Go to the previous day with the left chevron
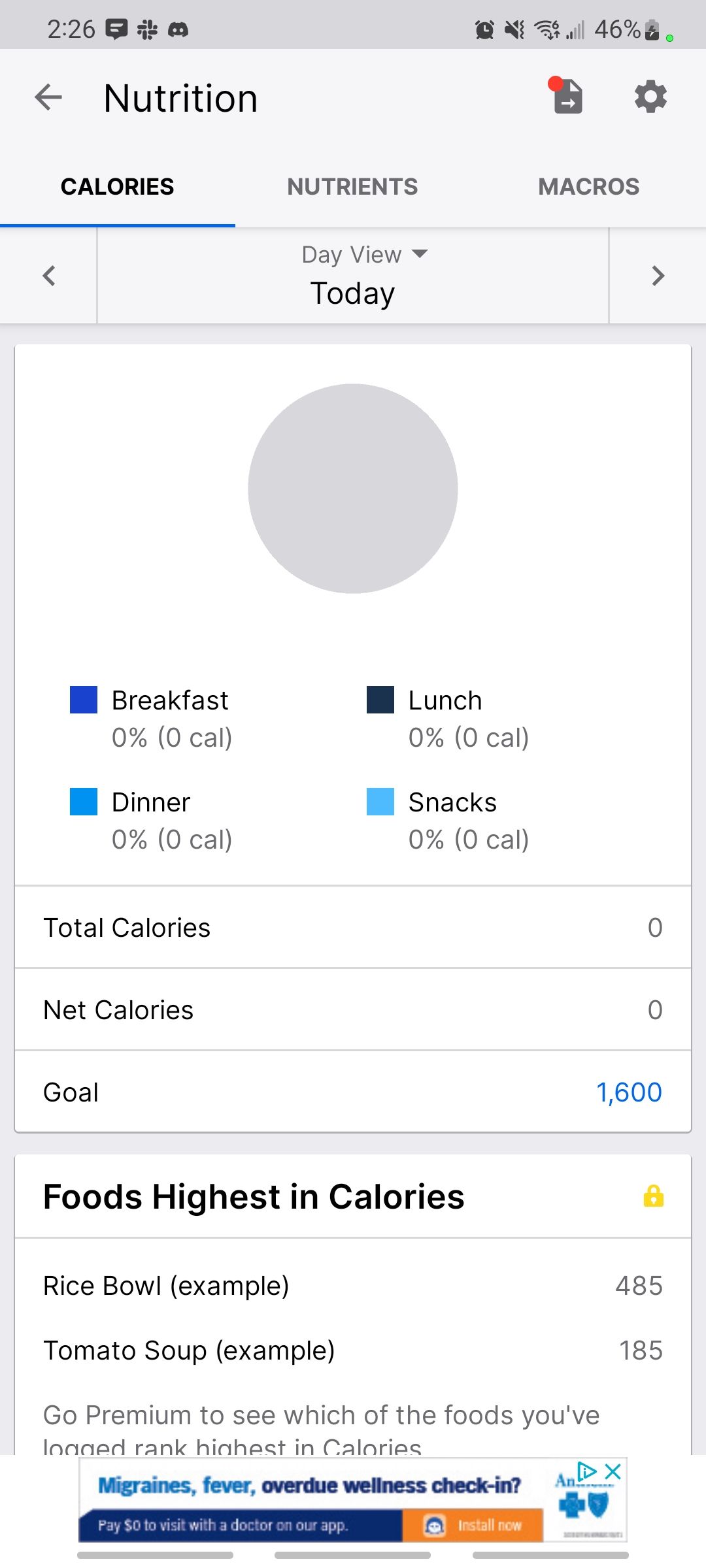 tap(48, 276)
